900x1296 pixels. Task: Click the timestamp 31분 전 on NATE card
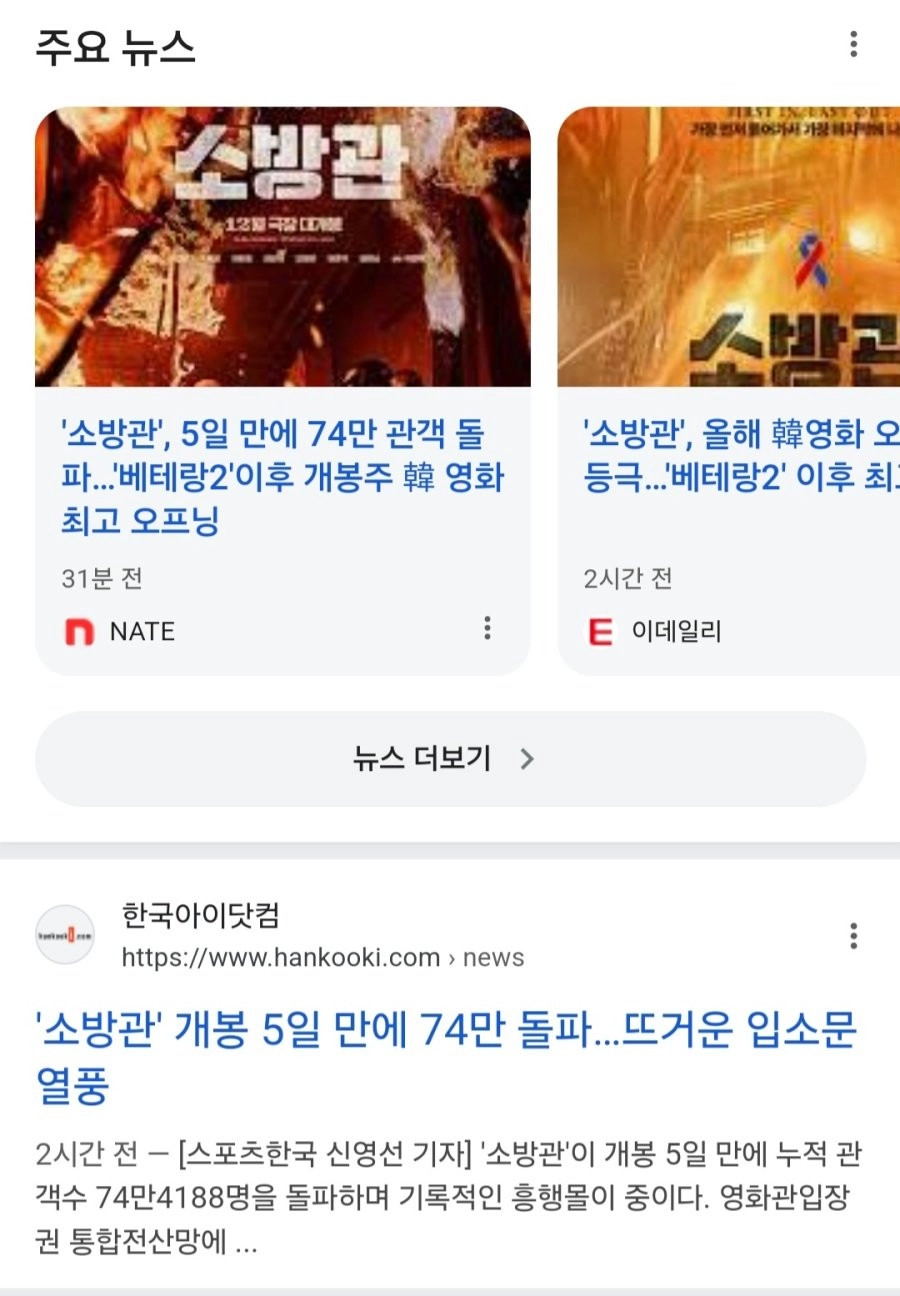pos(85,578)
